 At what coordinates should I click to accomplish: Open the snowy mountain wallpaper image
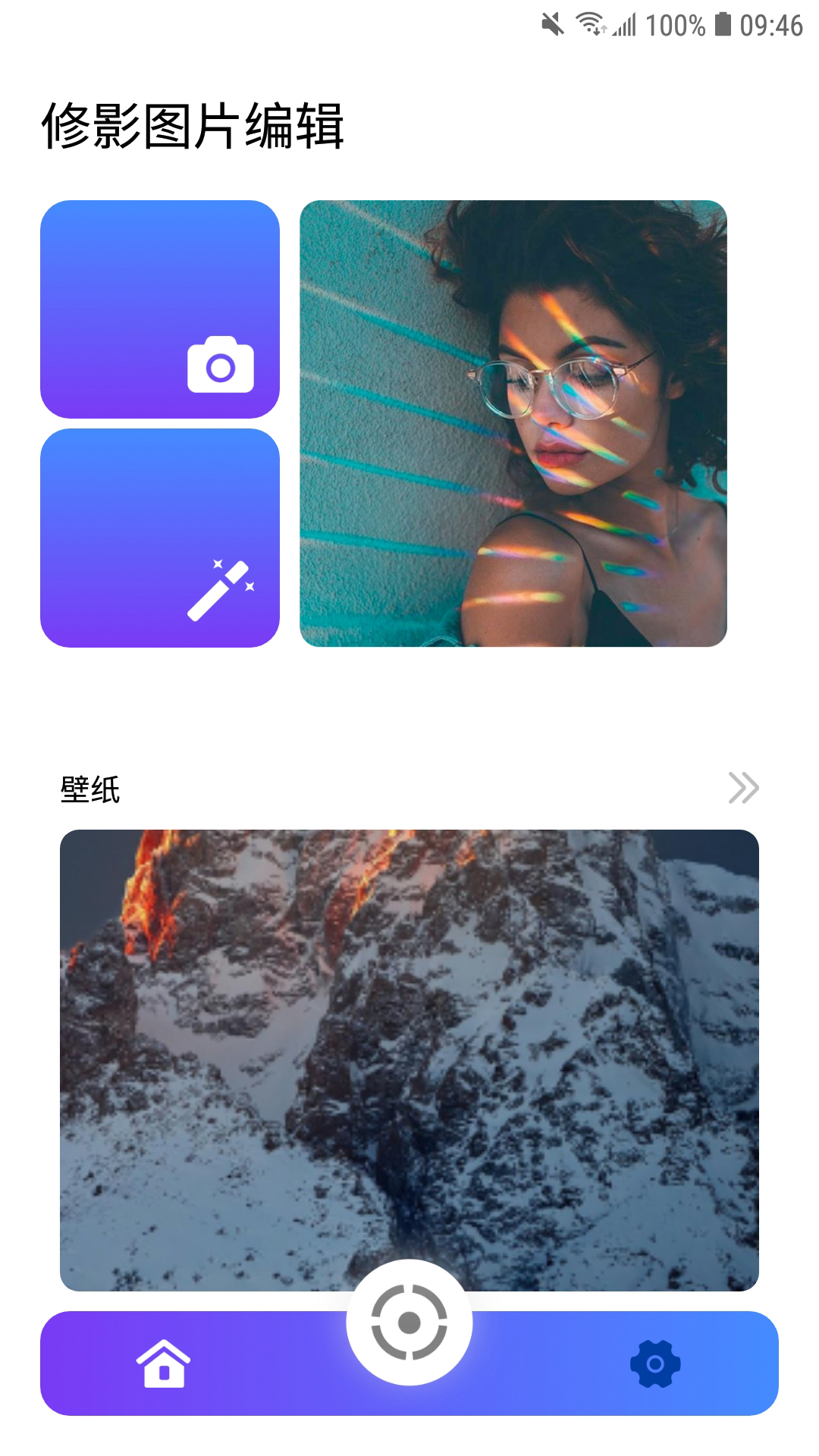point(409,1054)
